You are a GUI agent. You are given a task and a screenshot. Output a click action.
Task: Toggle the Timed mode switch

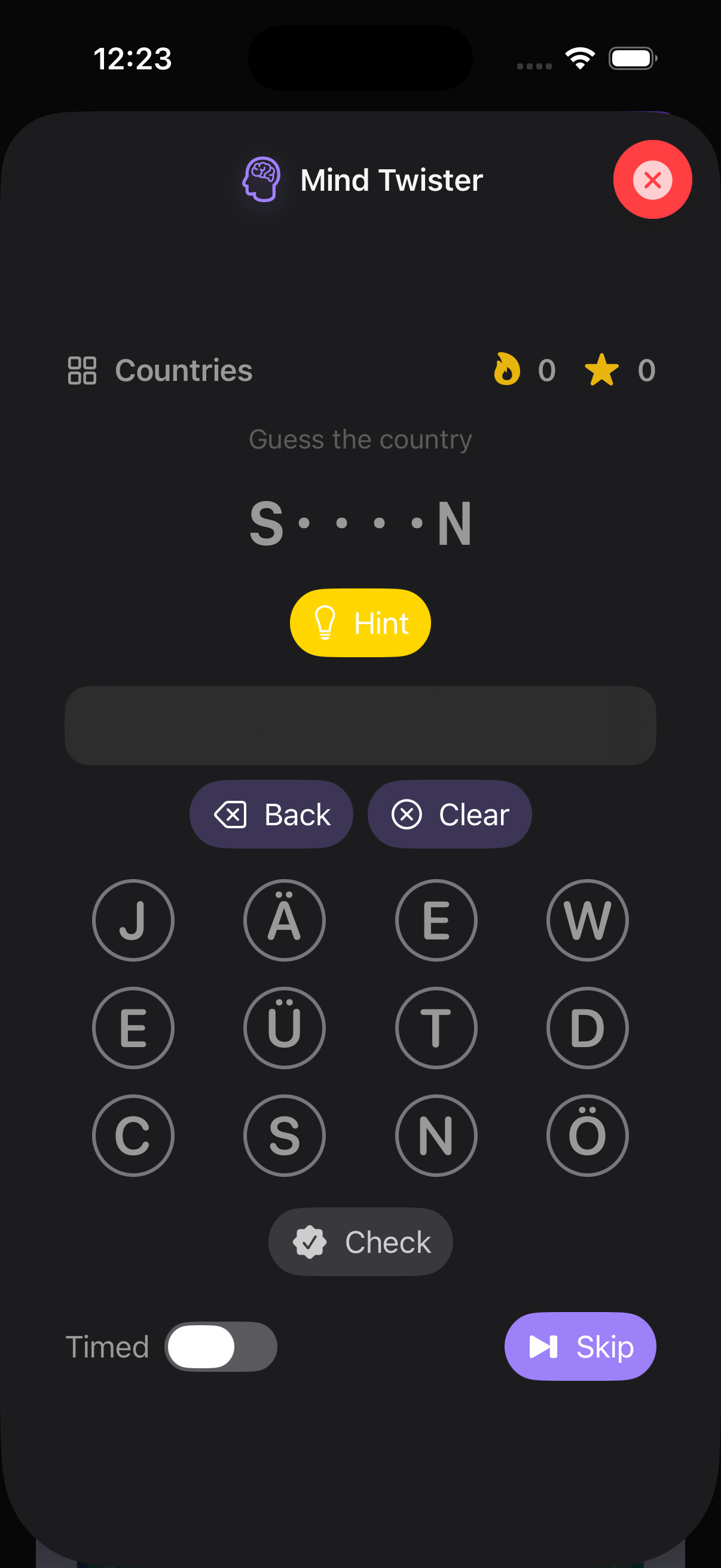[x=221, y=1347]
